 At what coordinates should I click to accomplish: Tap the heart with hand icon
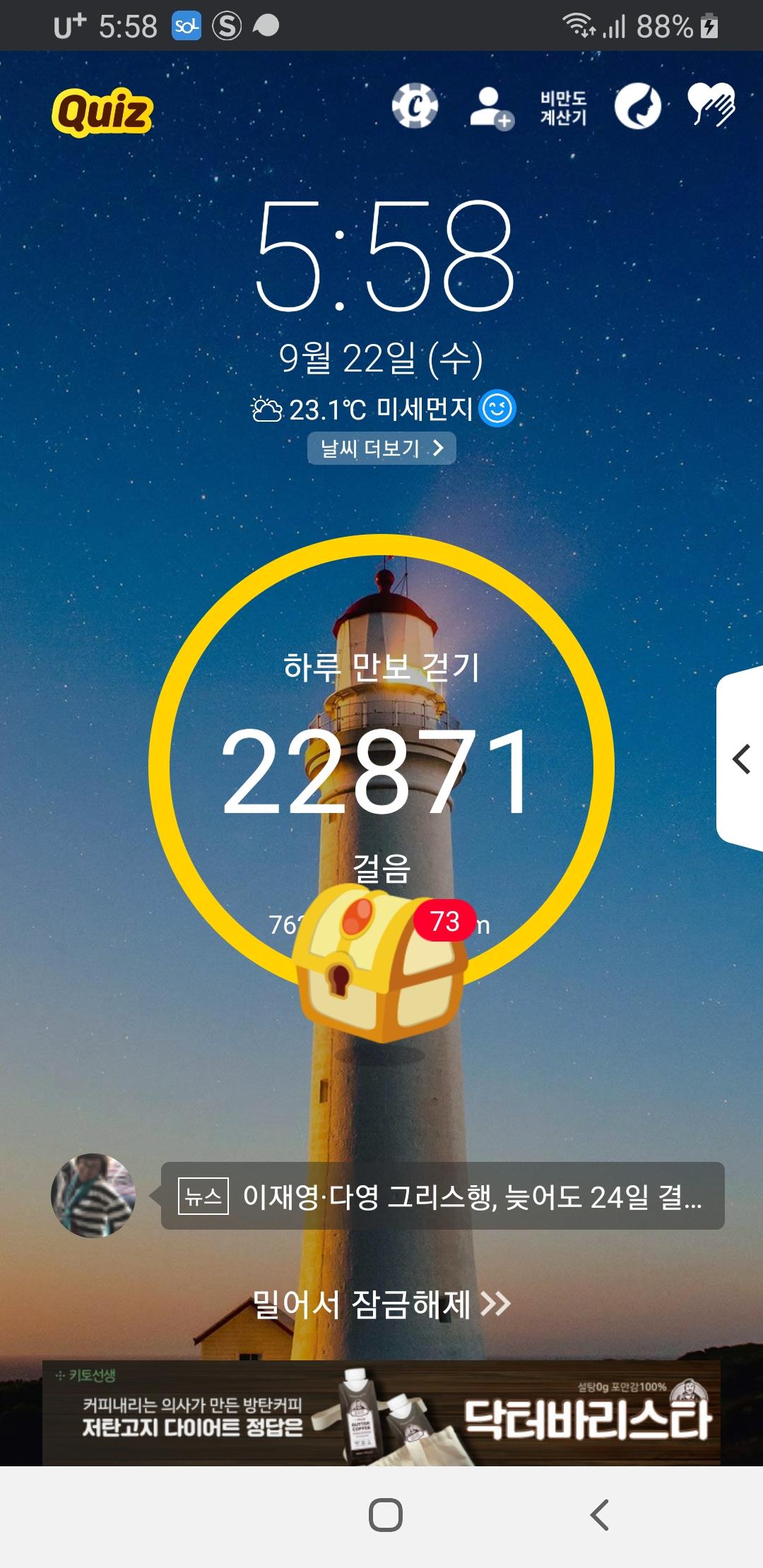(711, 105)
